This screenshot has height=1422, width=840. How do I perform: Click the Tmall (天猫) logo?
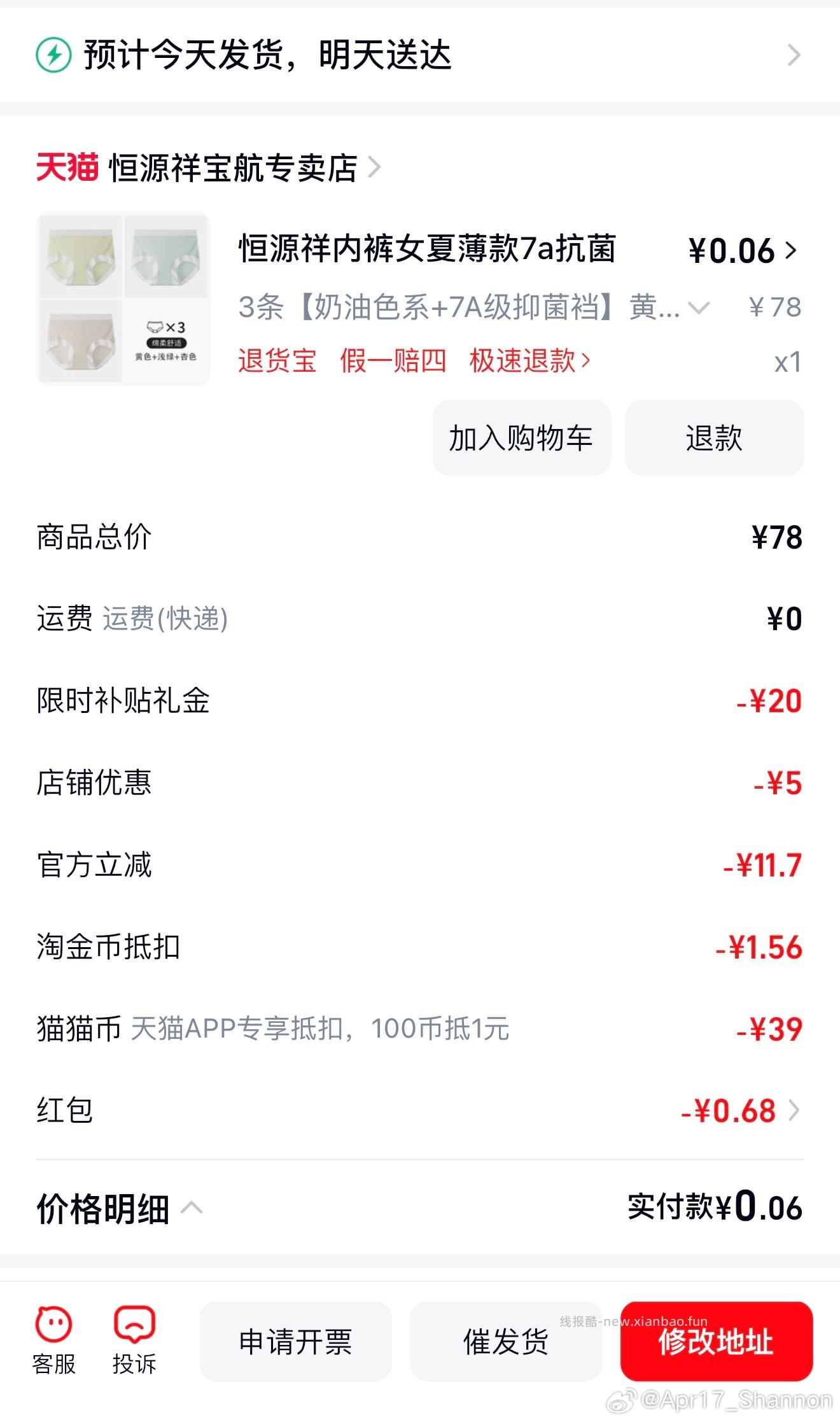click(x=66, y=167)
